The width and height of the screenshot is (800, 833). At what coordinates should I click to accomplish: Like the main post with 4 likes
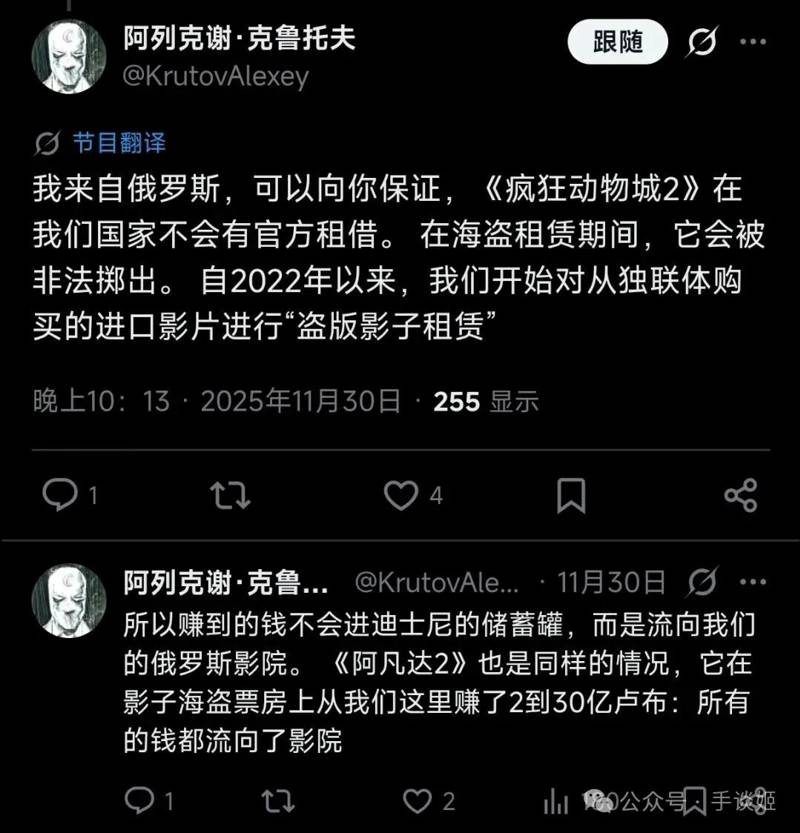click(x=401, y=494)
